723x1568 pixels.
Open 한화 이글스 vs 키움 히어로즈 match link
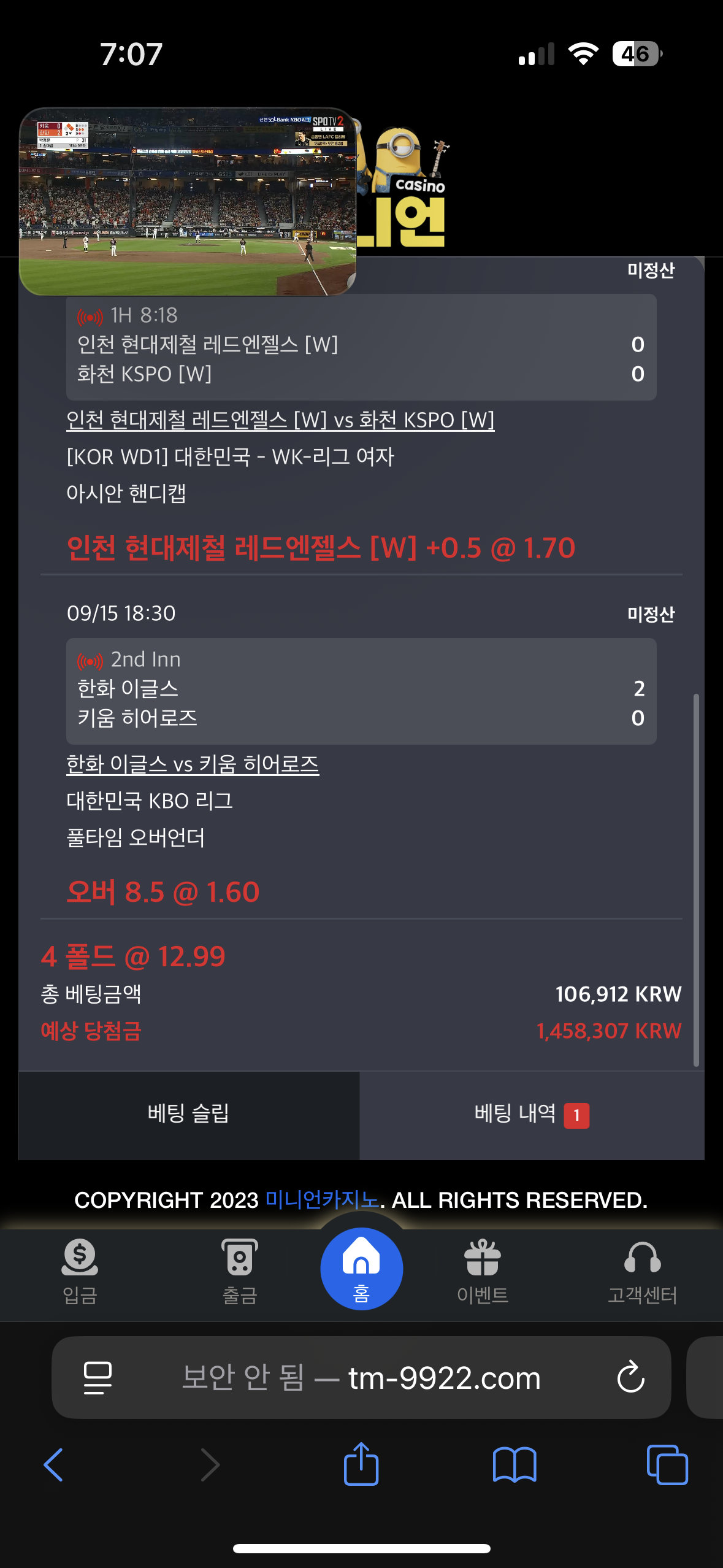(193, 764)
